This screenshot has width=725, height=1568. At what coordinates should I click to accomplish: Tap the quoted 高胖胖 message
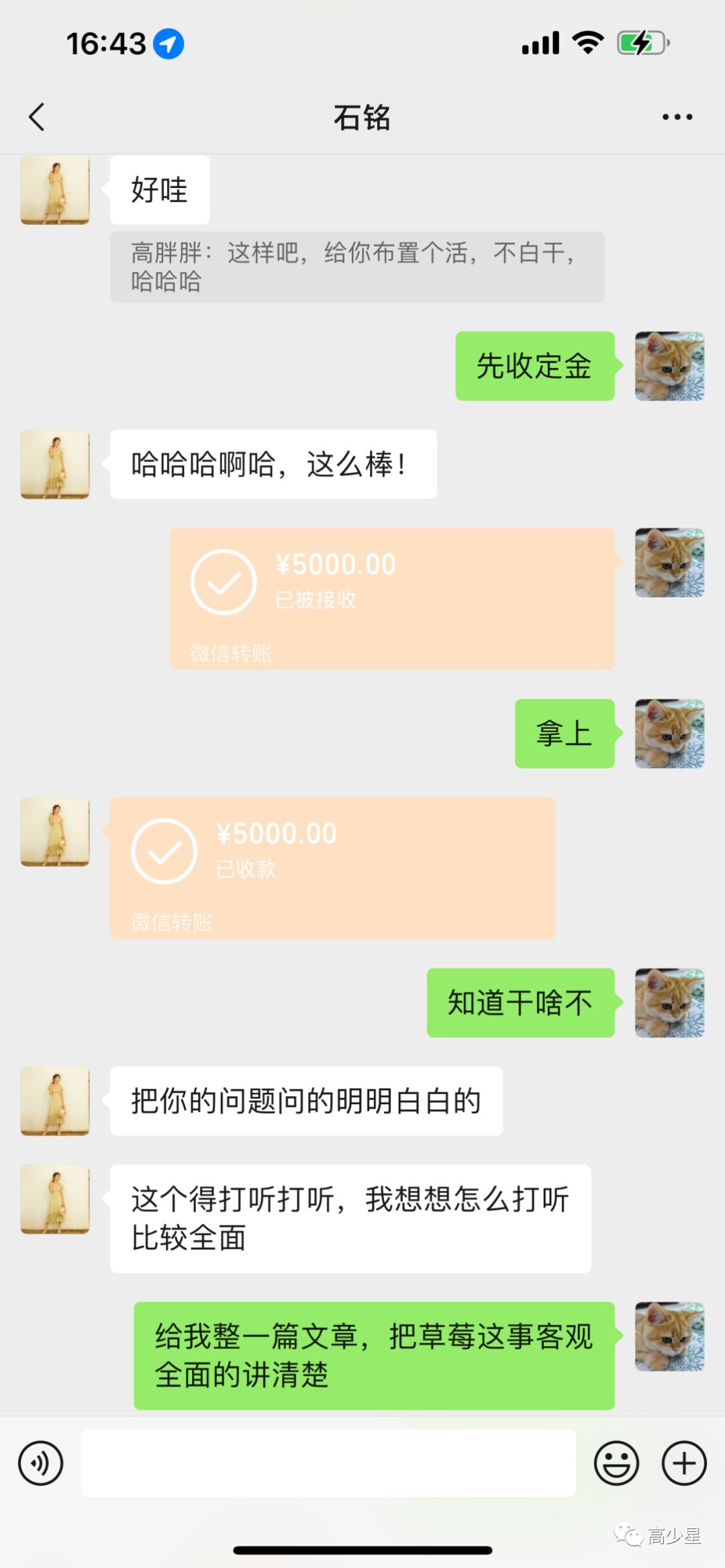tap(356, 267)
